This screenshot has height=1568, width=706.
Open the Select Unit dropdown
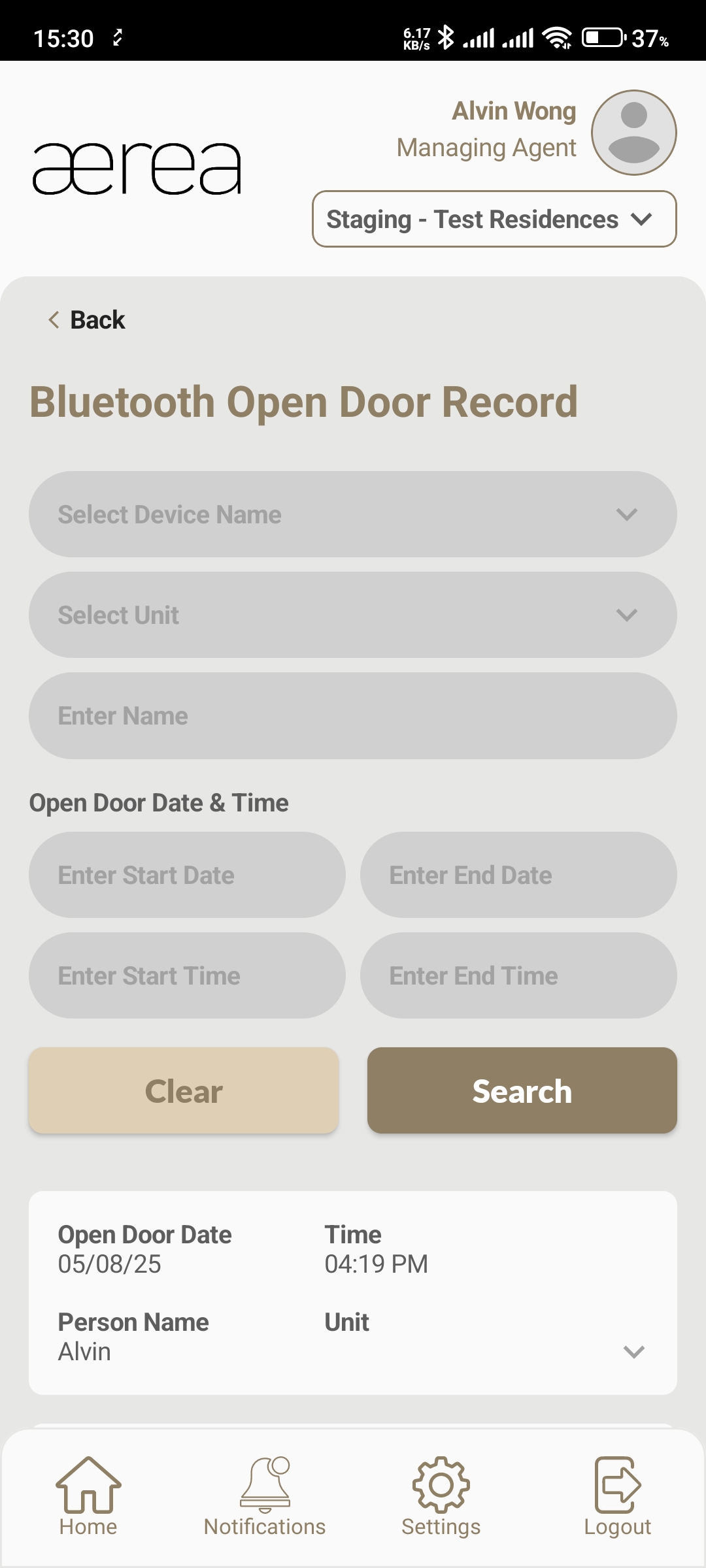coord(352,615)
